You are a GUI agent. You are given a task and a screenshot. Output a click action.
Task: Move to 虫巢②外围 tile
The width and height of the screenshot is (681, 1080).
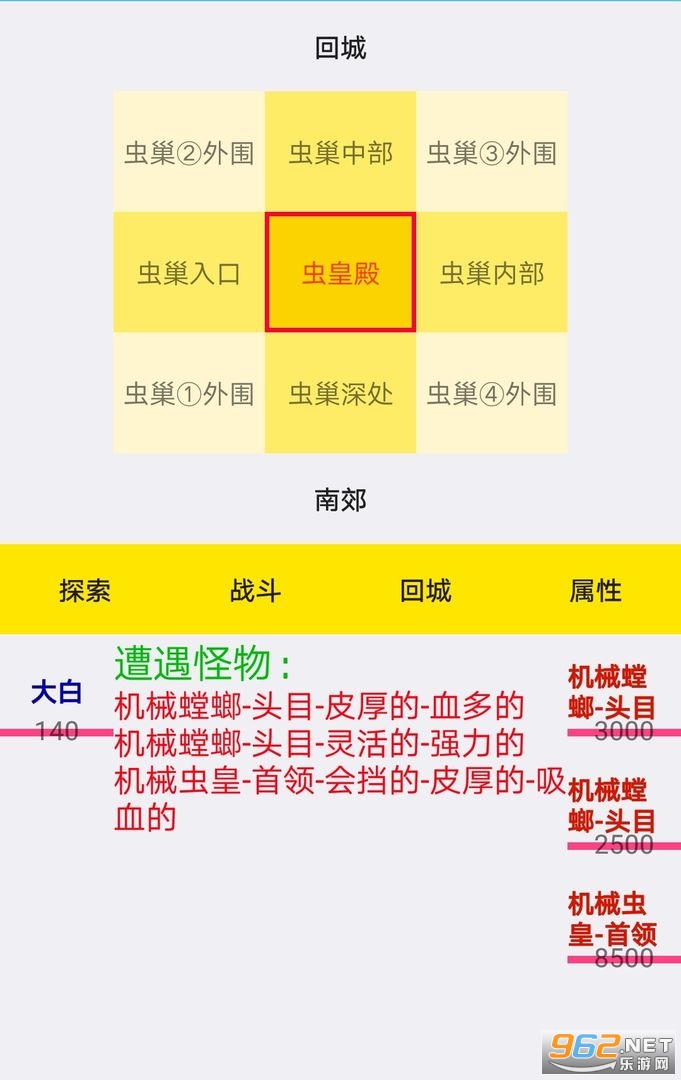[x=189, y=152]
